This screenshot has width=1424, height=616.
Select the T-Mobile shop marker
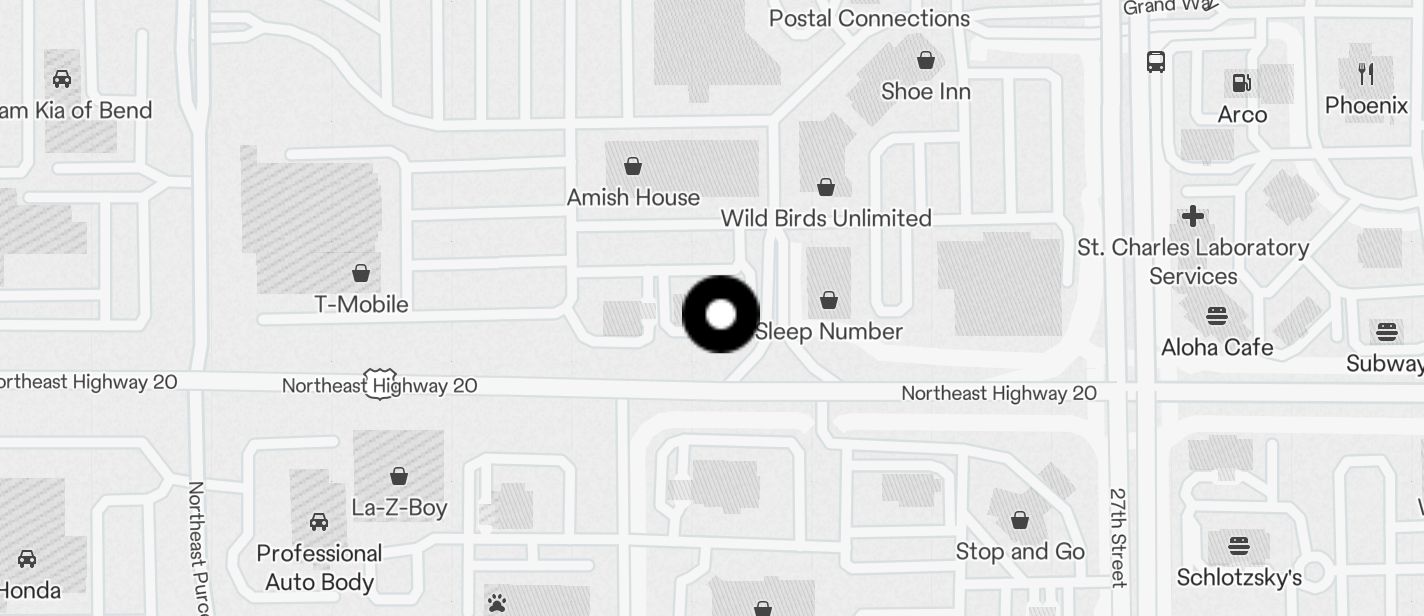361,273
